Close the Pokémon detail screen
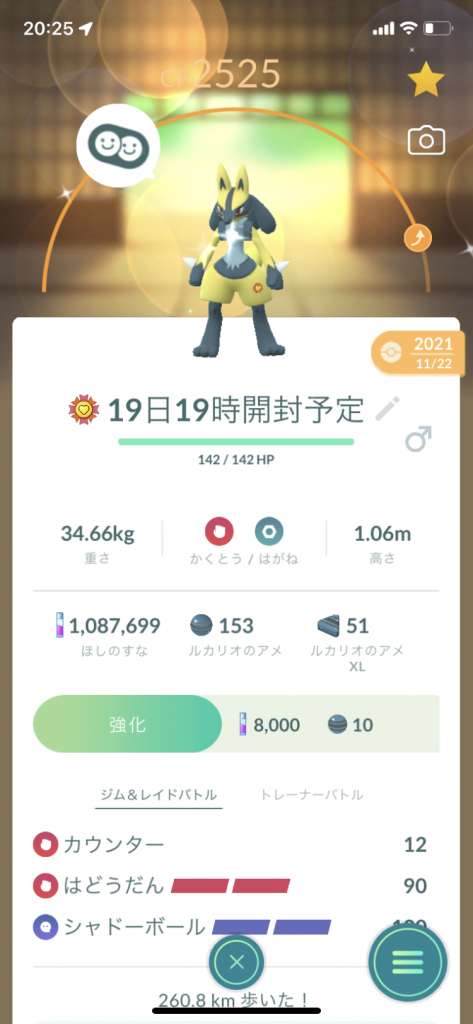The width and height of the screenshot is (473, 1024). (x=236, y=961)
